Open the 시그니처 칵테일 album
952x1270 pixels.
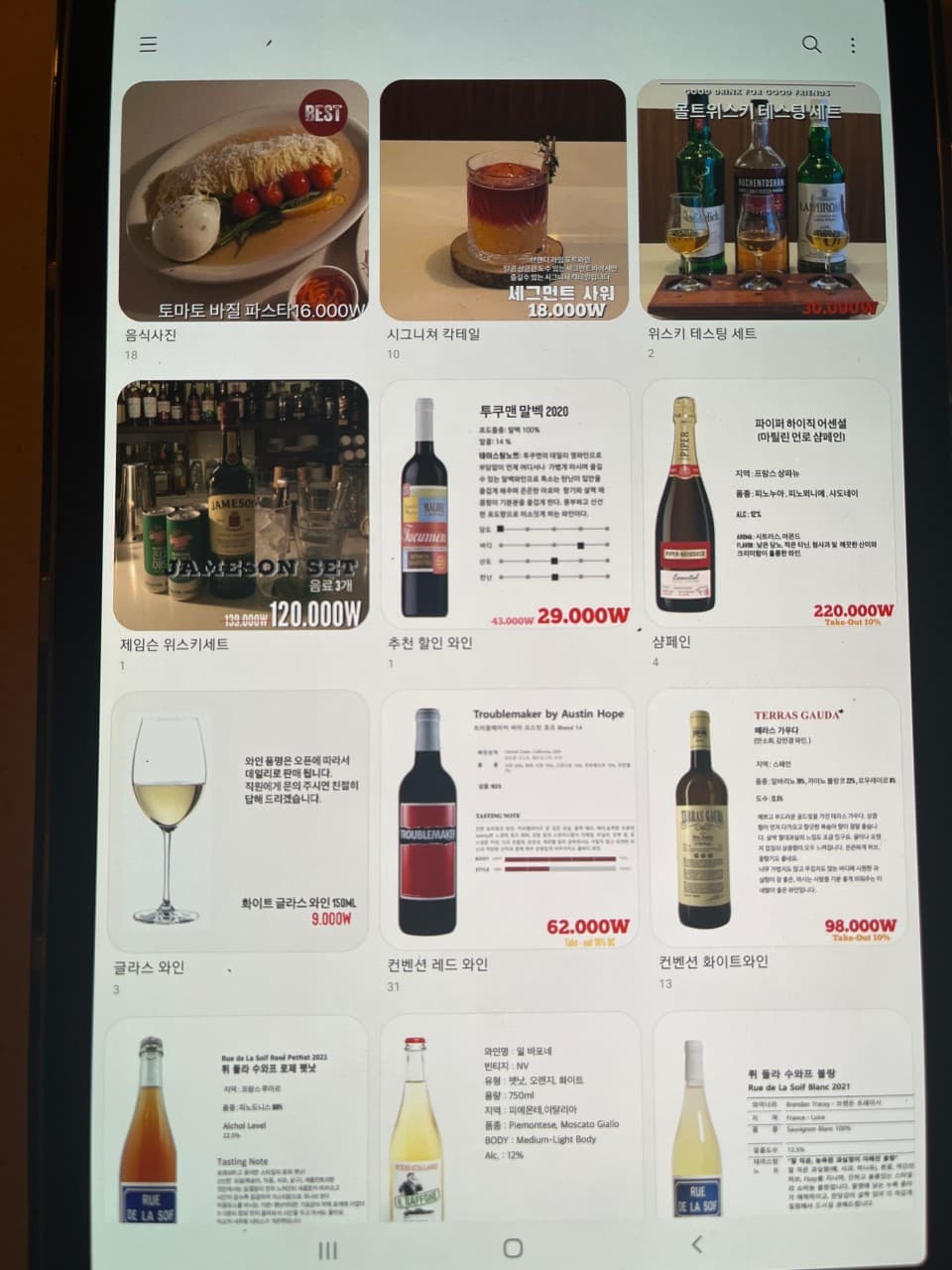click(x=504, y=201)
